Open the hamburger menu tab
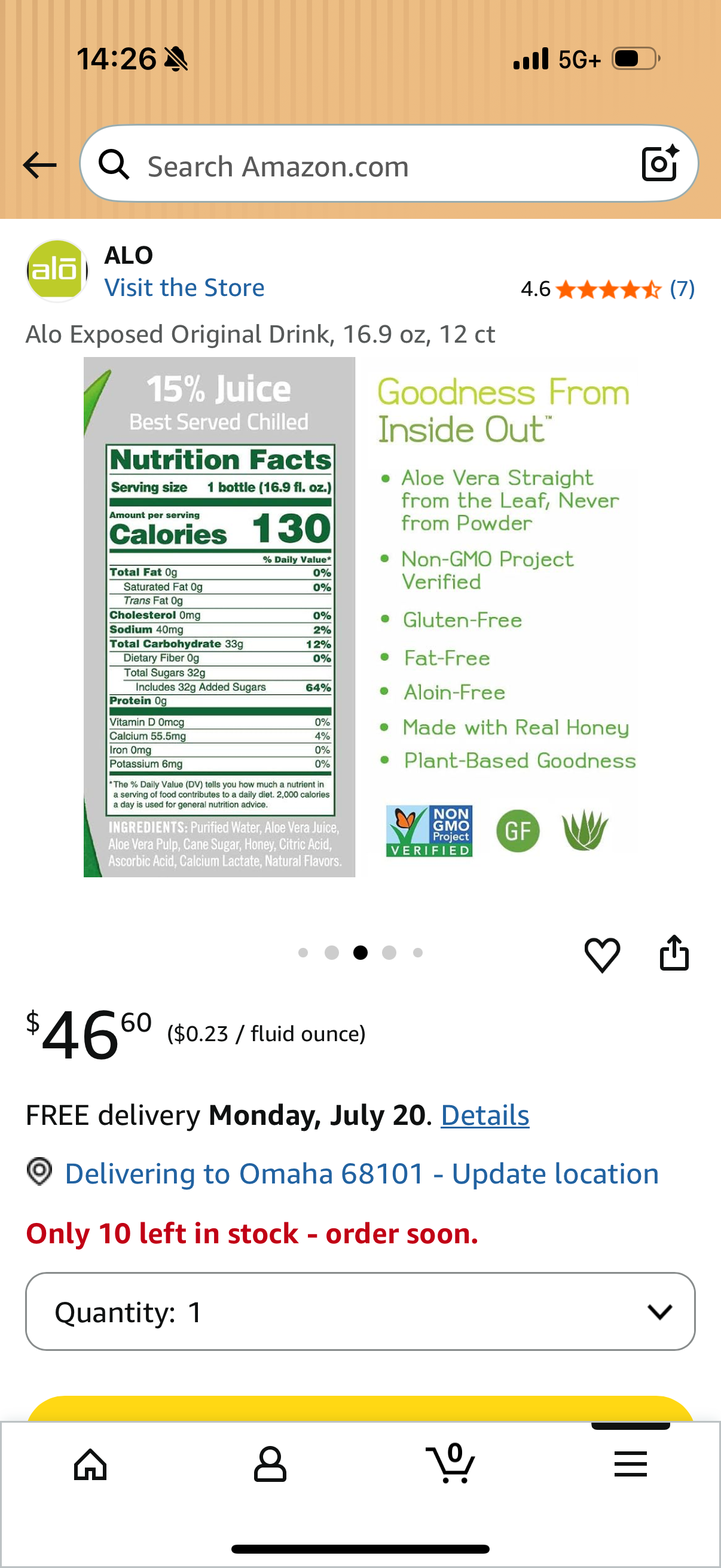This screenshot has height=1568, width=721. (x=630, y=1464)
